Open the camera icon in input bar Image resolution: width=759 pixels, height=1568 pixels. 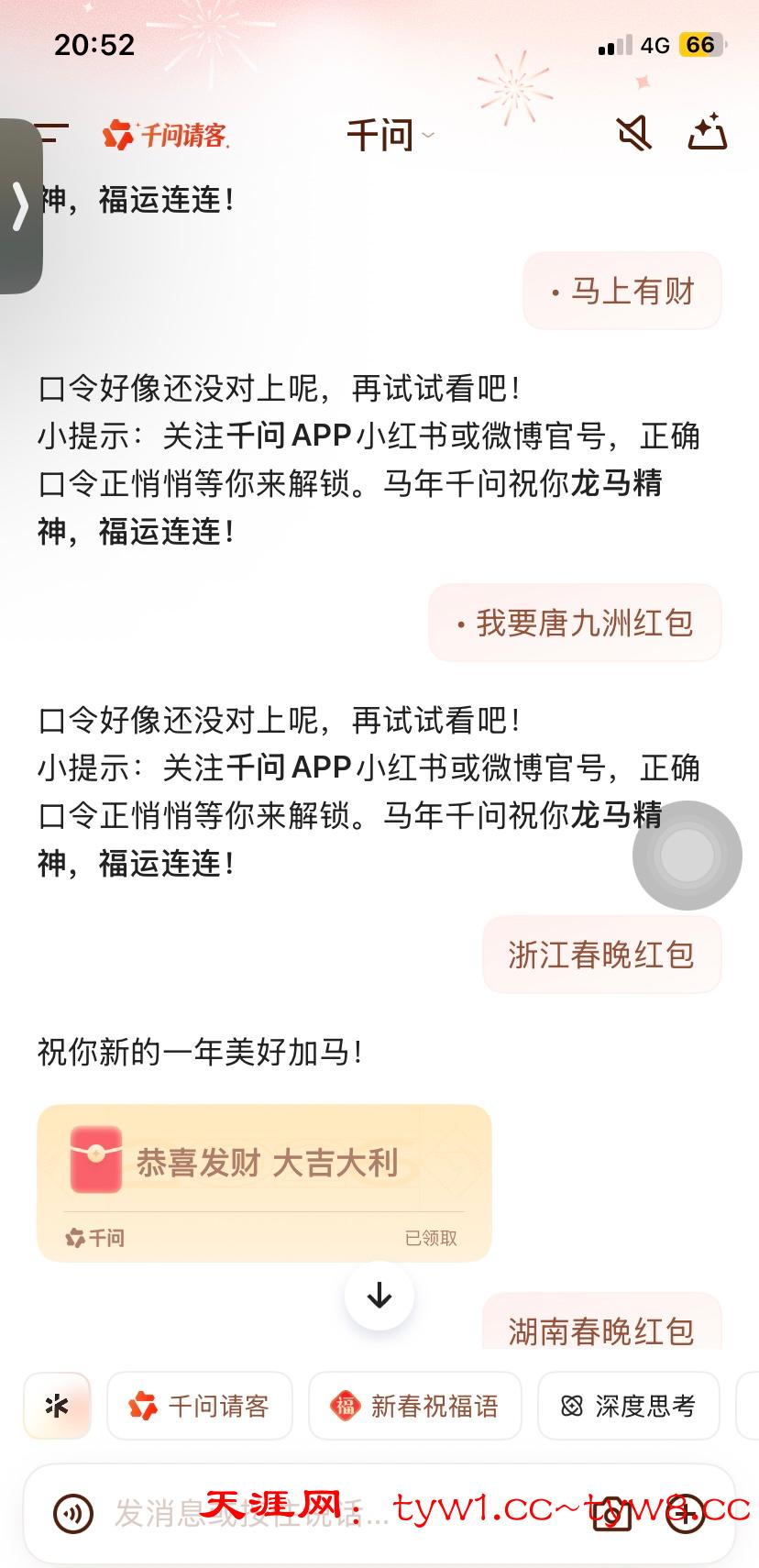pyautogui.click(x=612, y=1515)
